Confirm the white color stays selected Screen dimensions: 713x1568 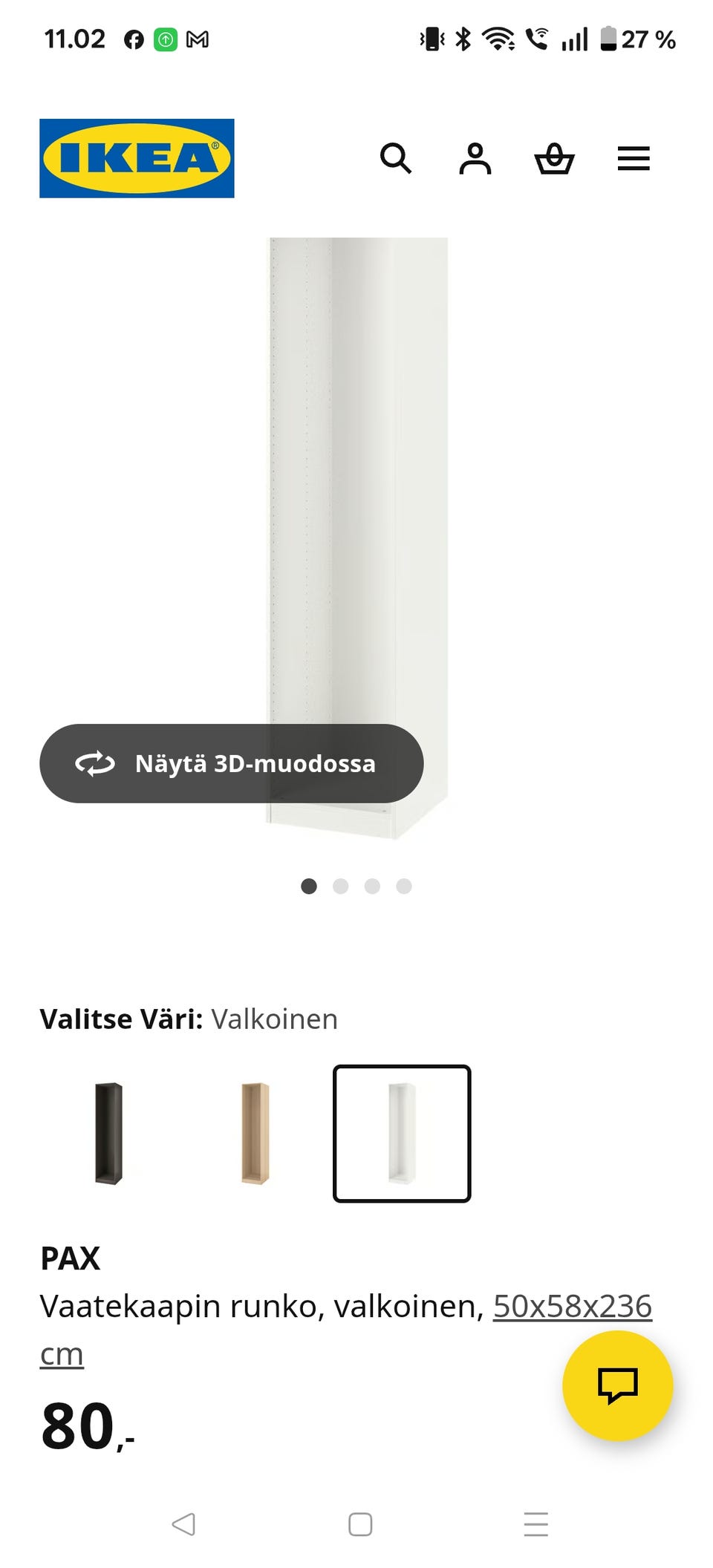[402, 1132]
